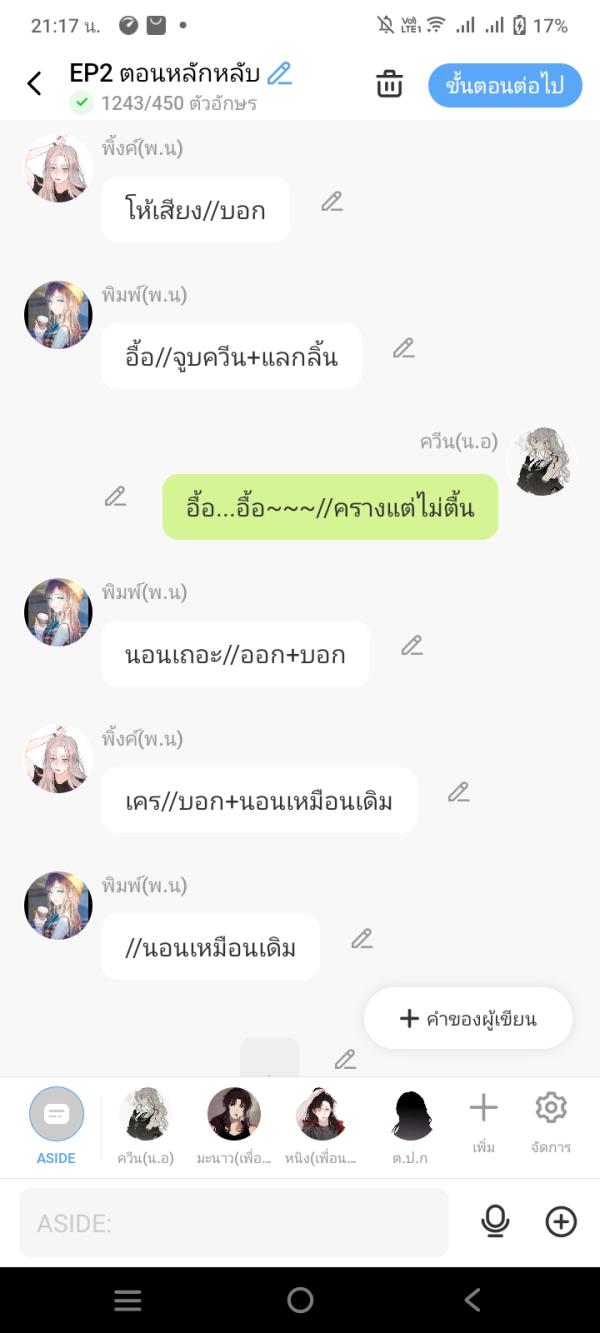This screenshot has width=600, height=1333.
Task: Select the ASIDE narration option
Action: 56,1124
